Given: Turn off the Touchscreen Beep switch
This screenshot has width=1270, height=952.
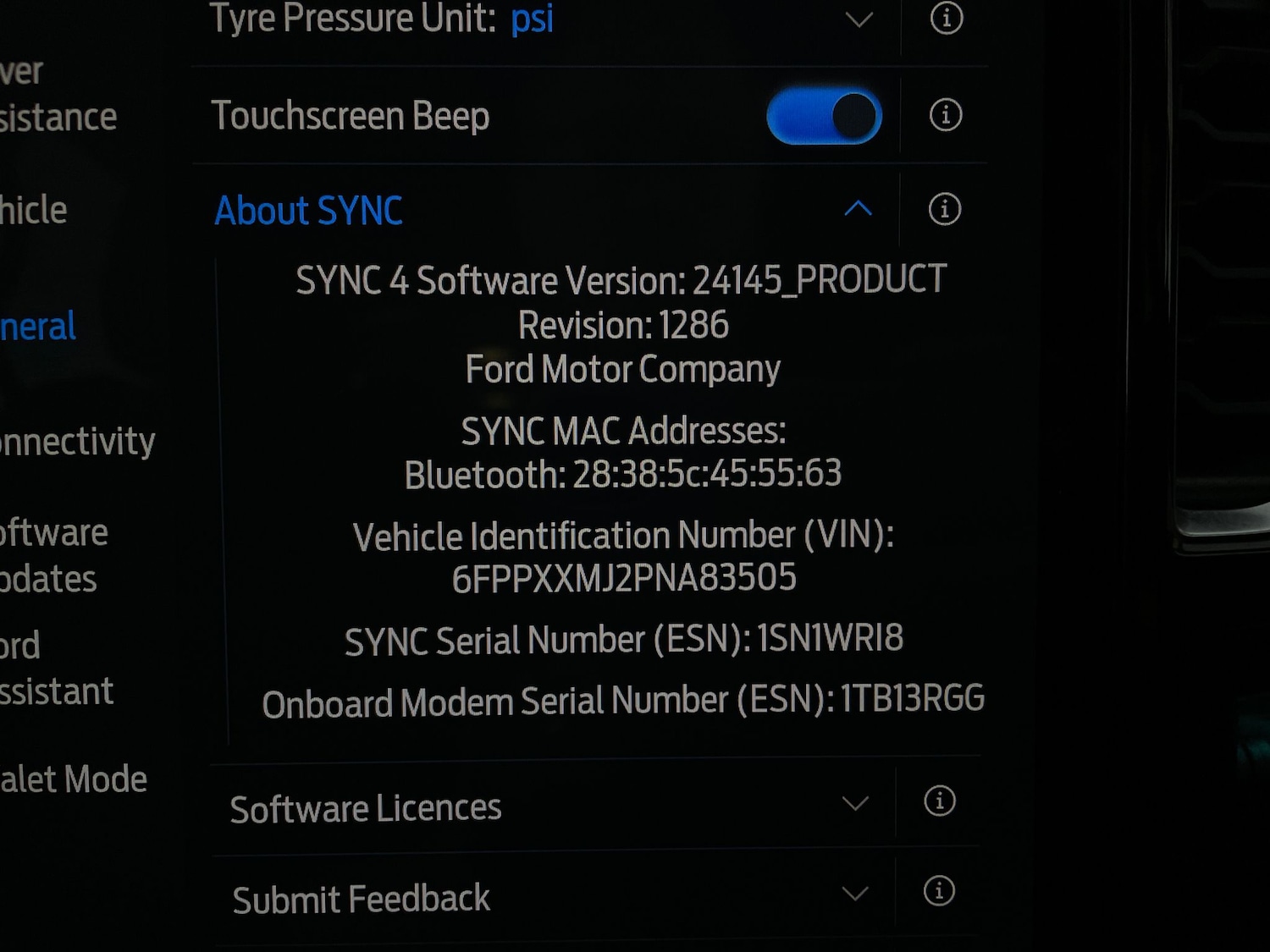Looking at the screenshot, I should click(x=824, y=117).
